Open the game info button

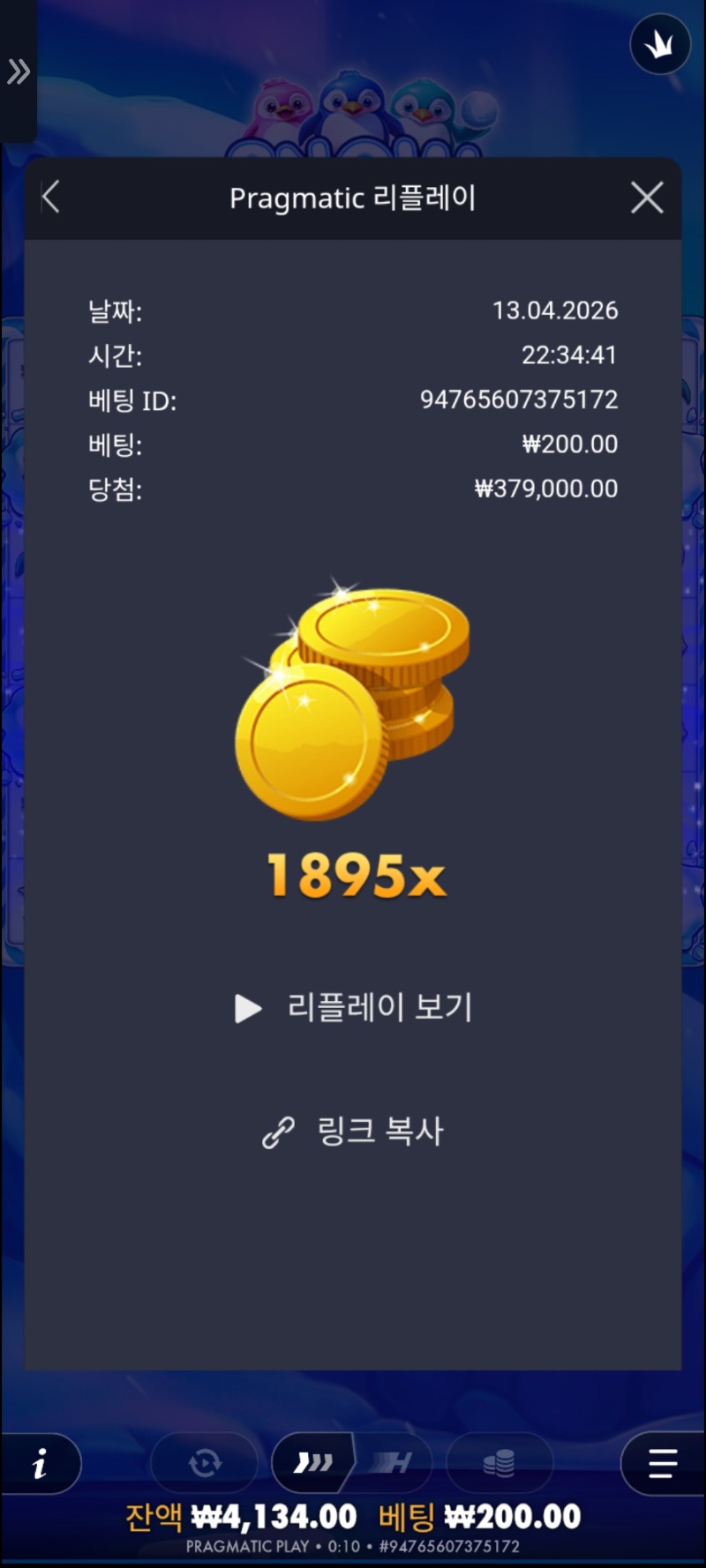[41, 1464]
